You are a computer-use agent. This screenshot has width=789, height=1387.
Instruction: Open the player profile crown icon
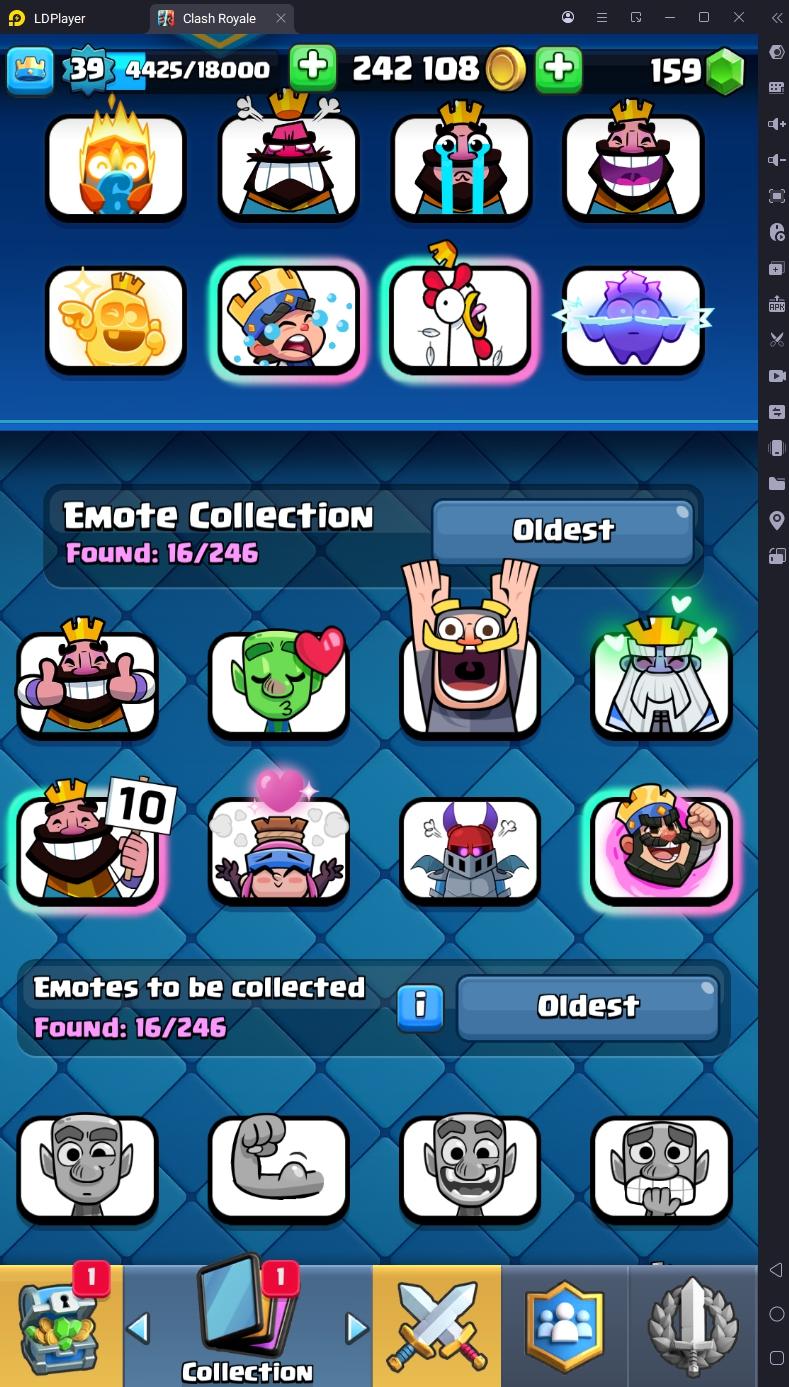pos(31,69)
